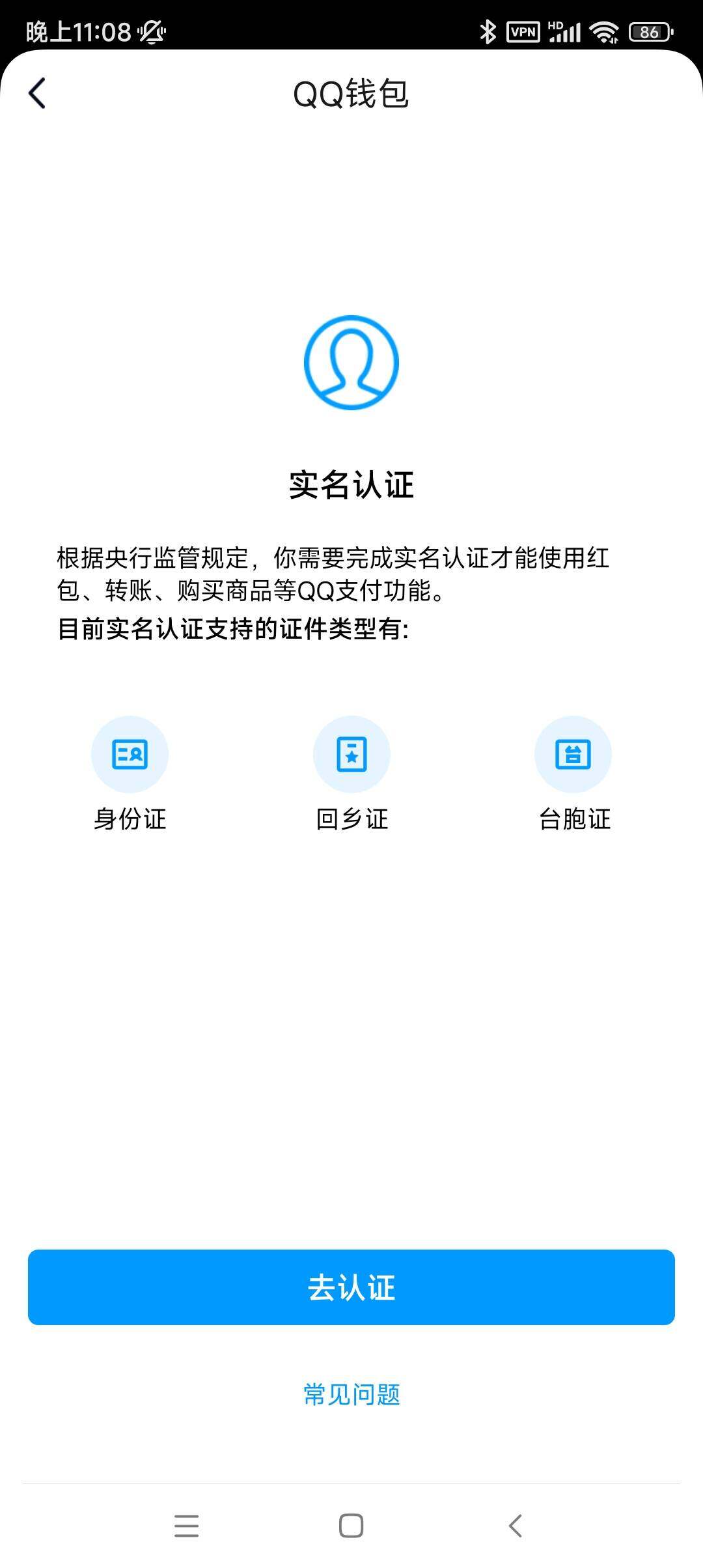Go back from QQ钱包 page
Viewport: 703px width, 1568px height.
click(38, 93)
